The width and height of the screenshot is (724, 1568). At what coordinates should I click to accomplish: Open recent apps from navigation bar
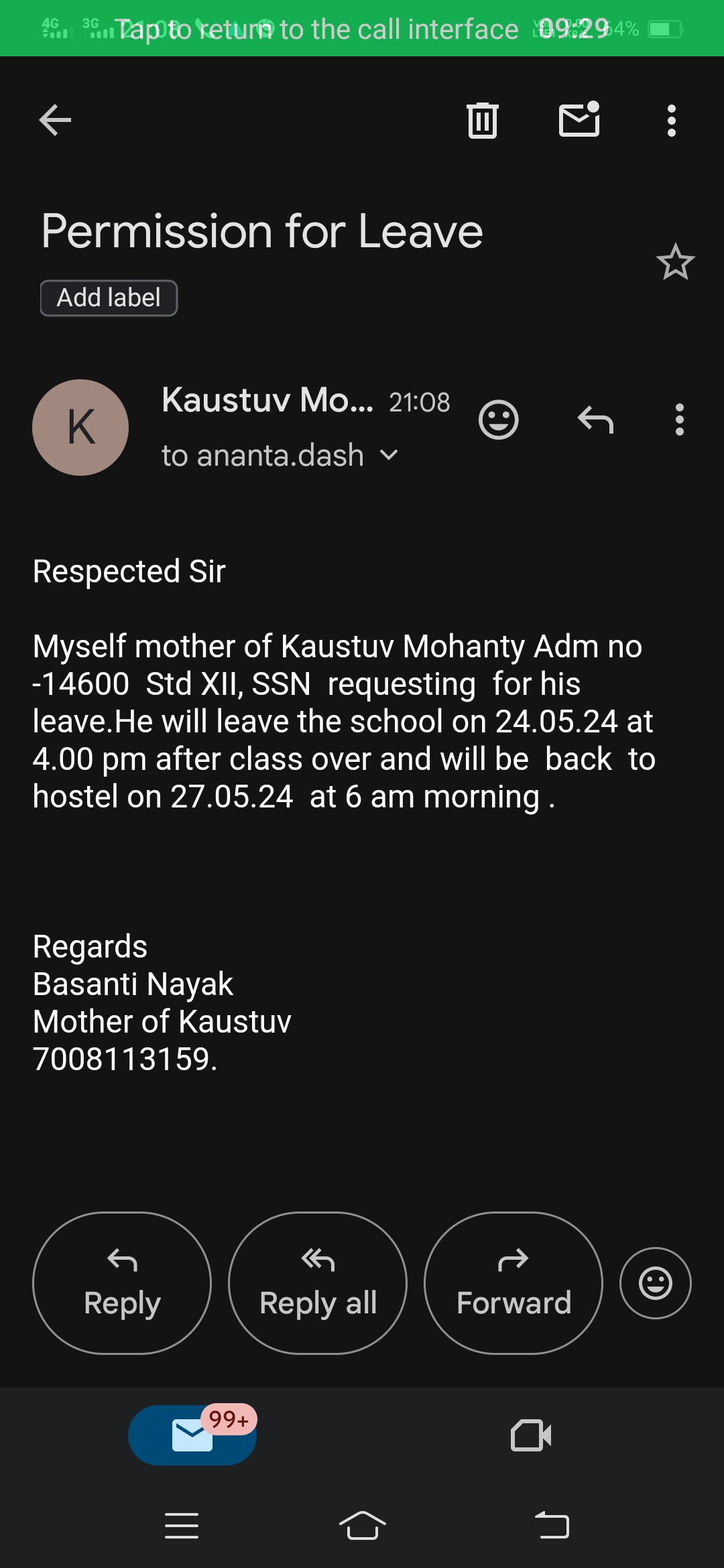(x=182, y=1526)
